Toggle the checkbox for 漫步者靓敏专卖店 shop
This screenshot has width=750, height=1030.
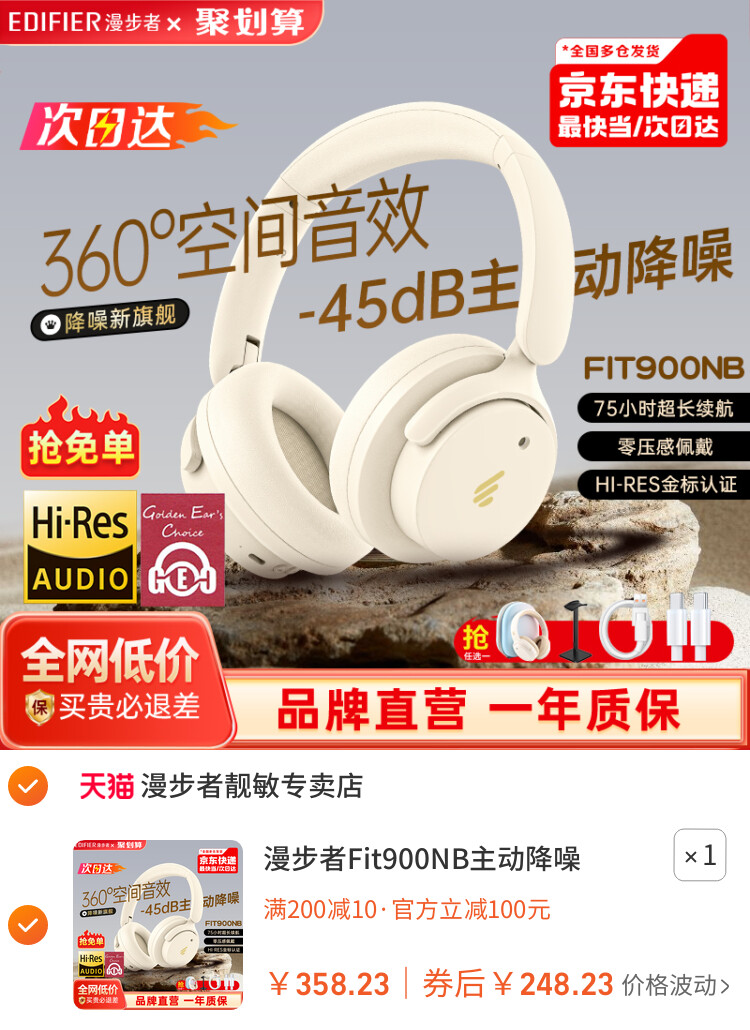point(28,786)
